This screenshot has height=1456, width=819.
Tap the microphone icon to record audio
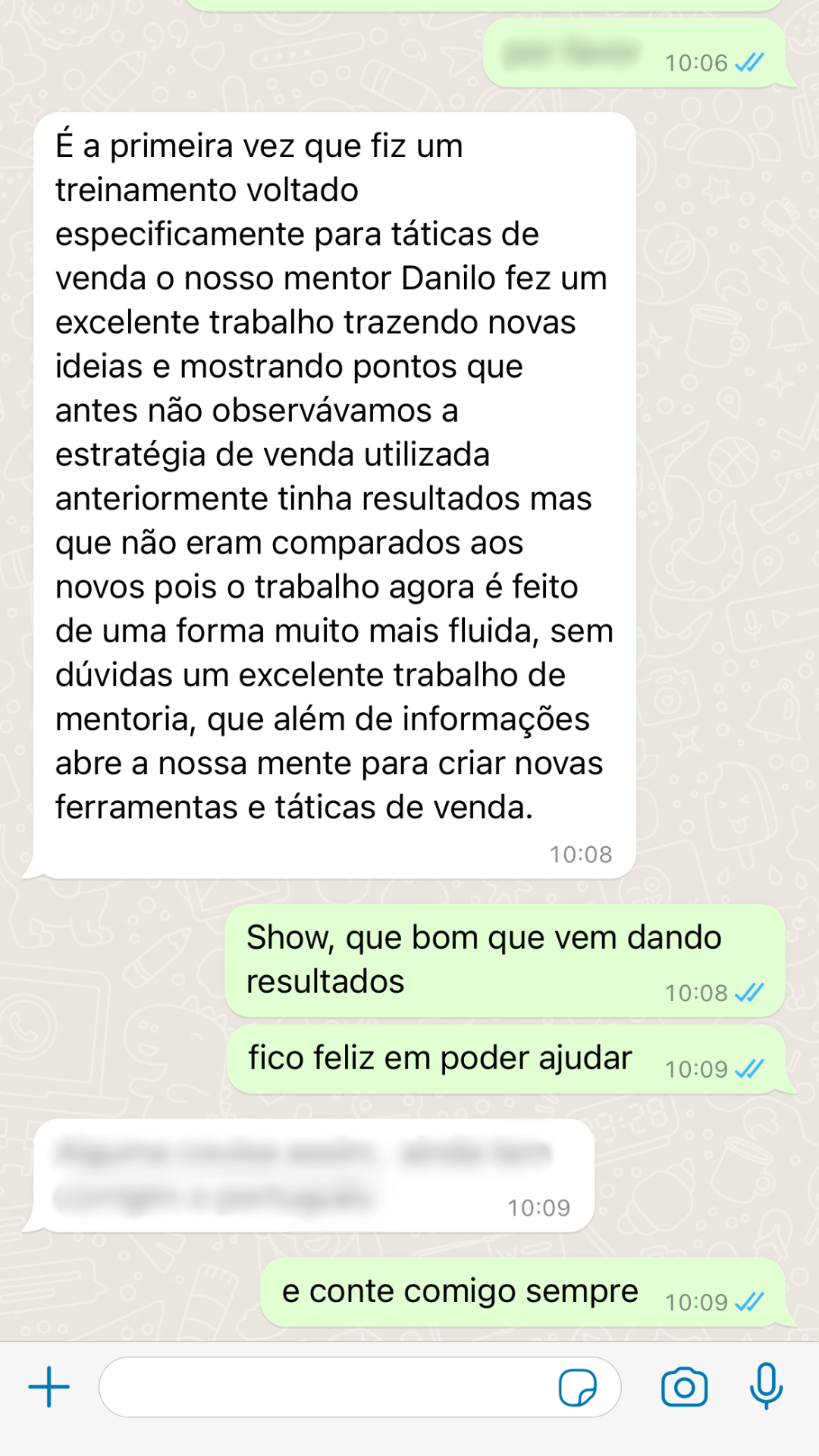[x=765, y=1385]
